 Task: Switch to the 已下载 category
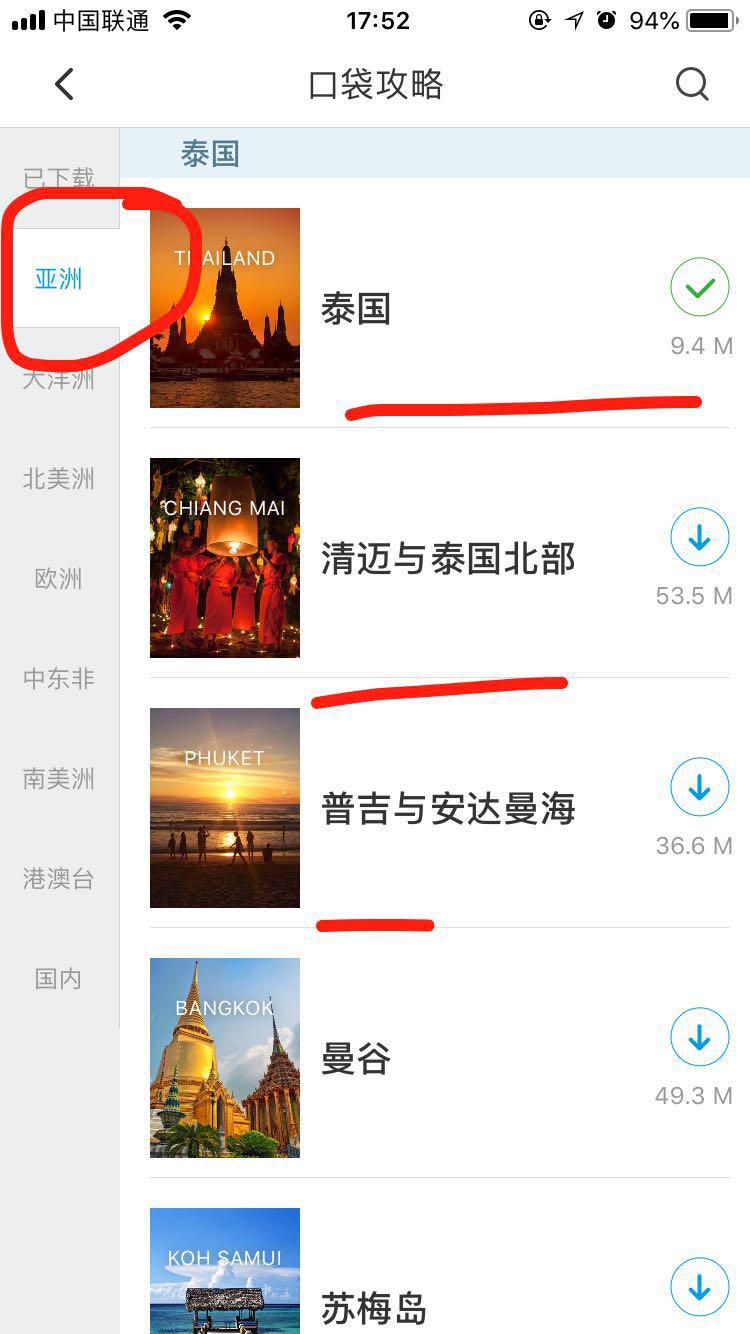point(57,176)
